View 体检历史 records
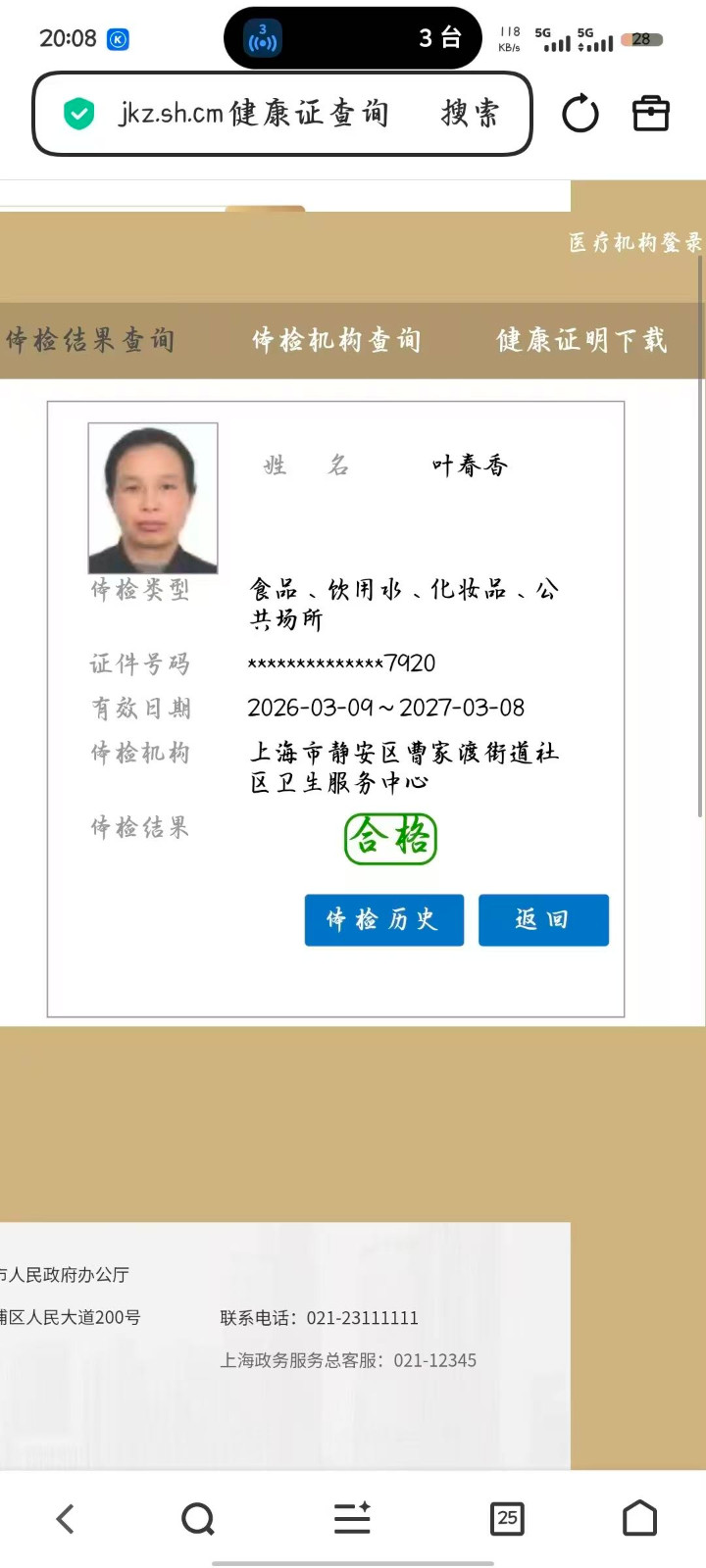 (383, 919)
